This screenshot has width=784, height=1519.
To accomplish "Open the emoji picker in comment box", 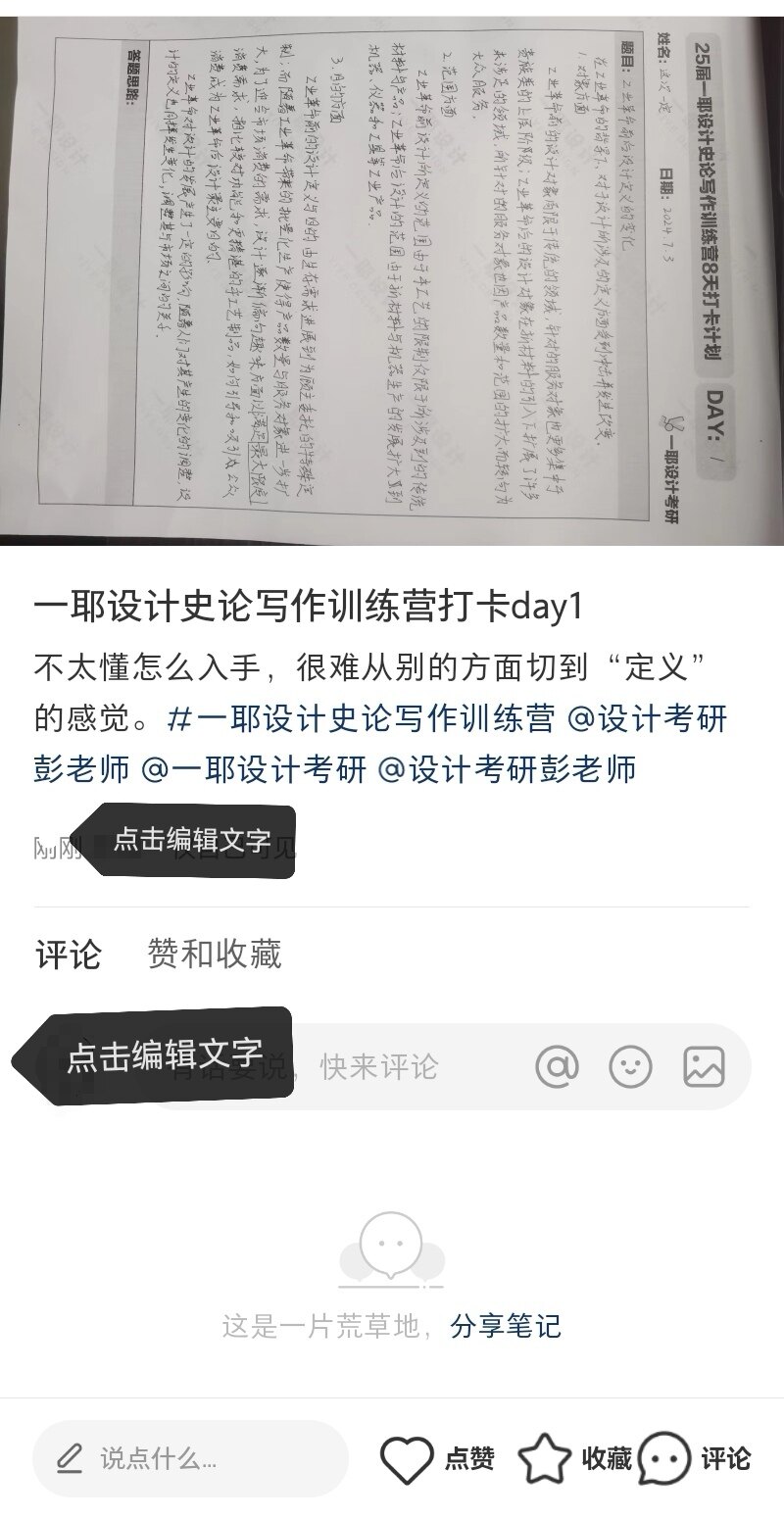I will (x=630, y=1066).
